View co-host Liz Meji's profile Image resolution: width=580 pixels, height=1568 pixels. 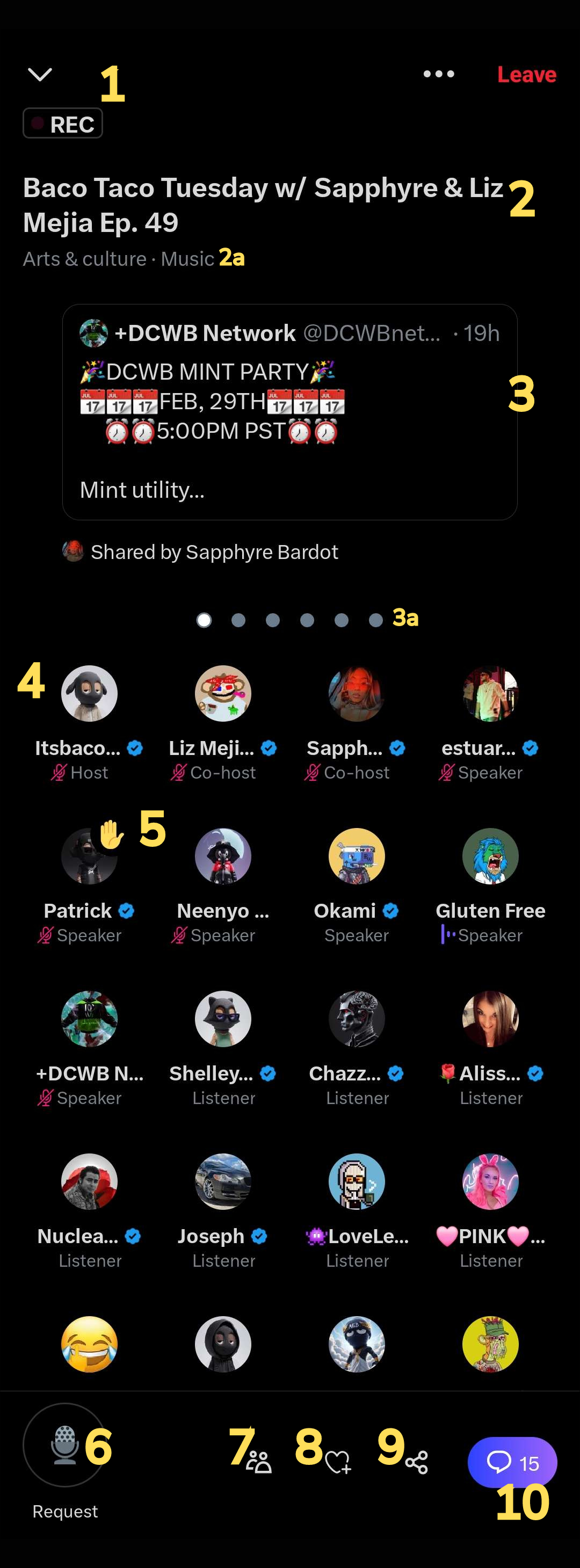223,694
